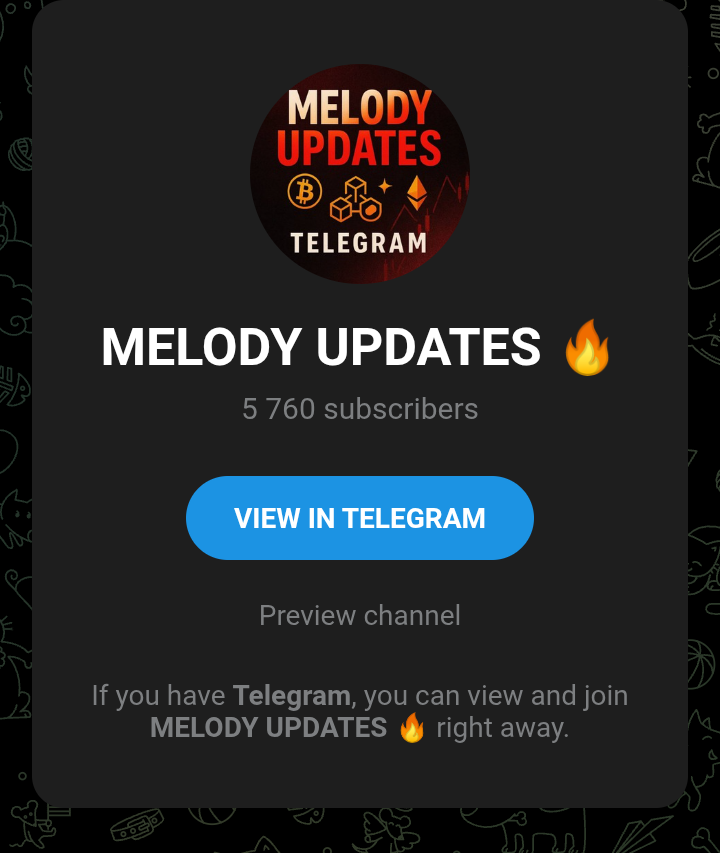
Task: Tap the View in Telegram button
Action: [x=359, y=518]
